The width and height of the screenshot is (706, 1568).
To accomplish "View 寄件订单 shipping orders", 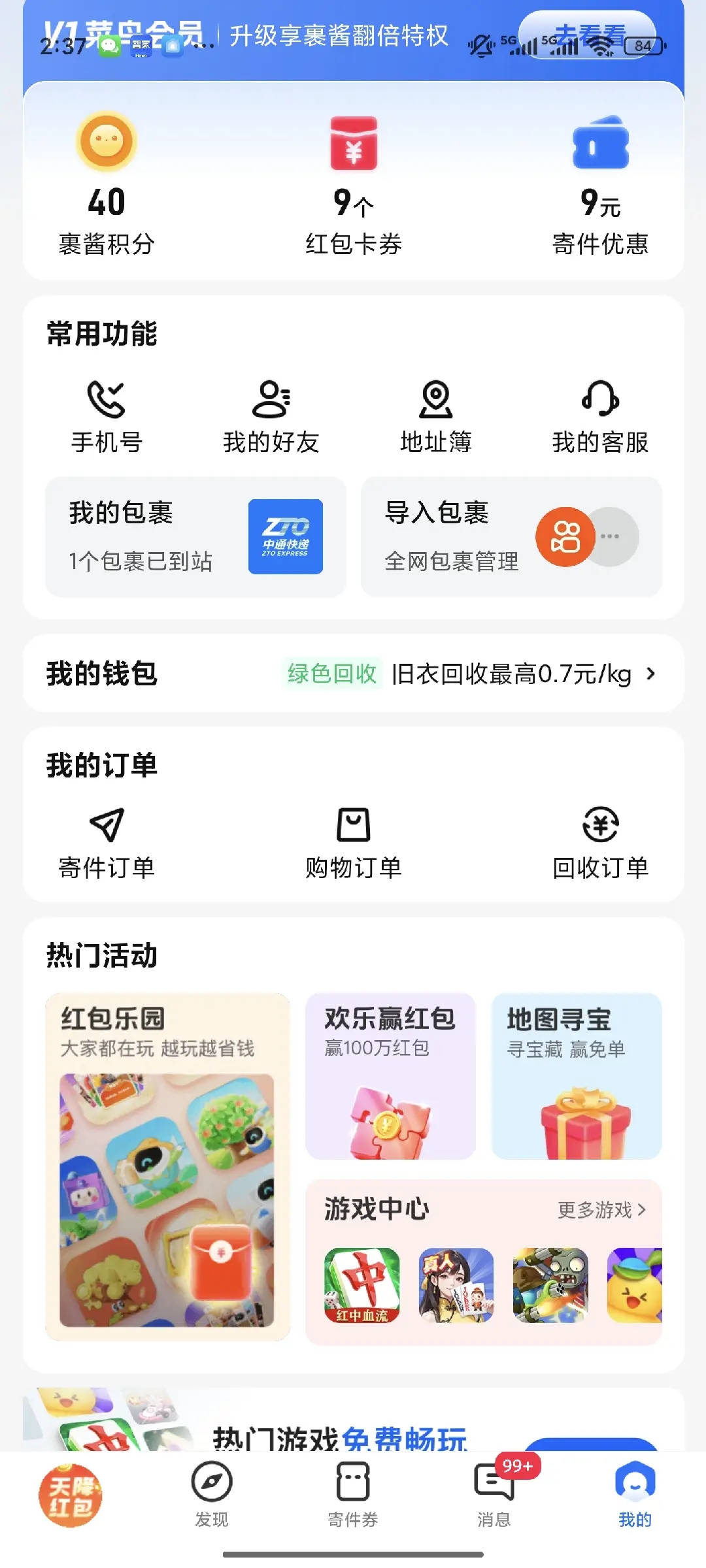I will [107, 843].
